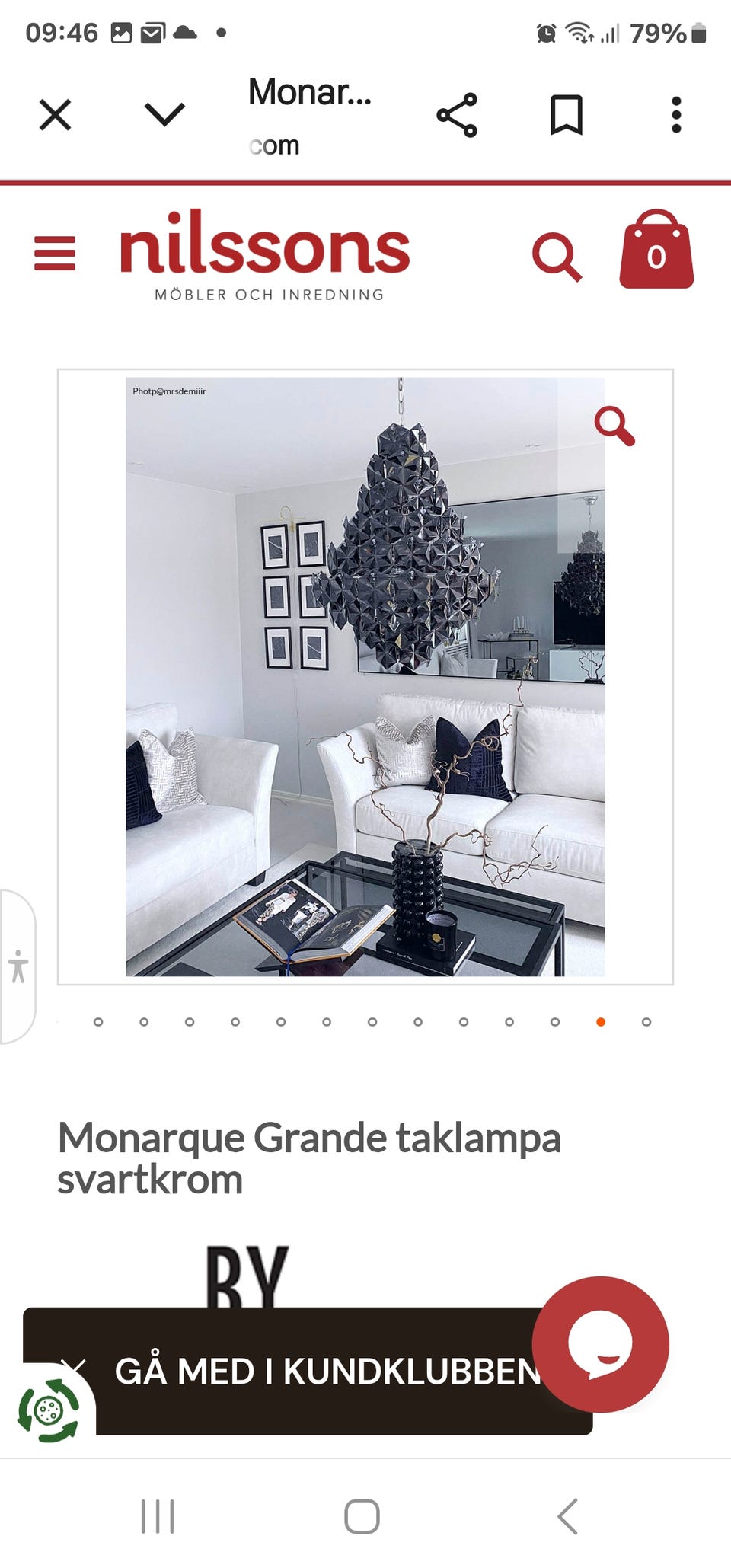Open recent apps from the navigation bar
The height and width of the screenshot is (1568, 731).
click(x=158, y=1515)
